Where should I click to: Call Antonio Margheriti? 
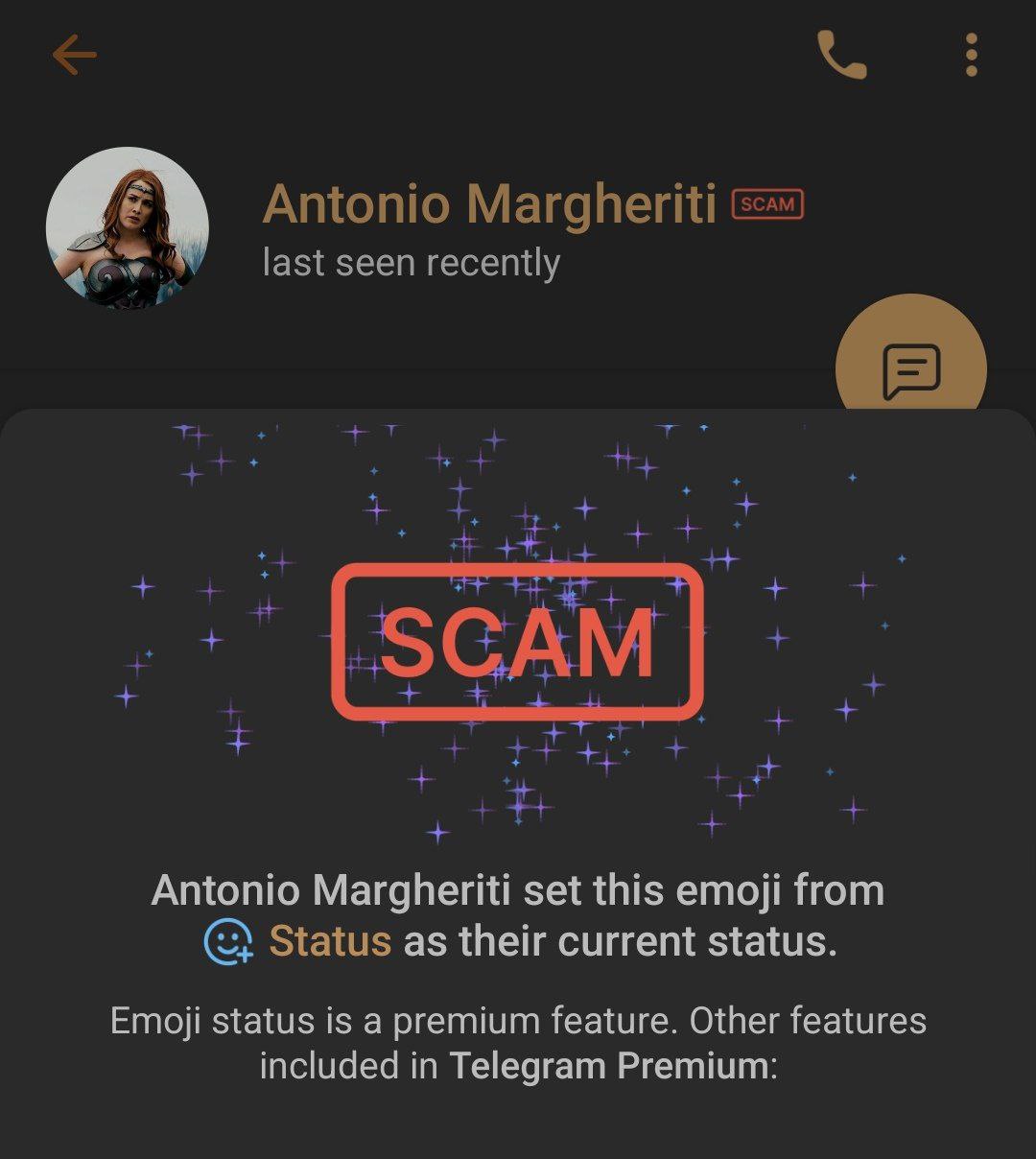tap(841, 55)
